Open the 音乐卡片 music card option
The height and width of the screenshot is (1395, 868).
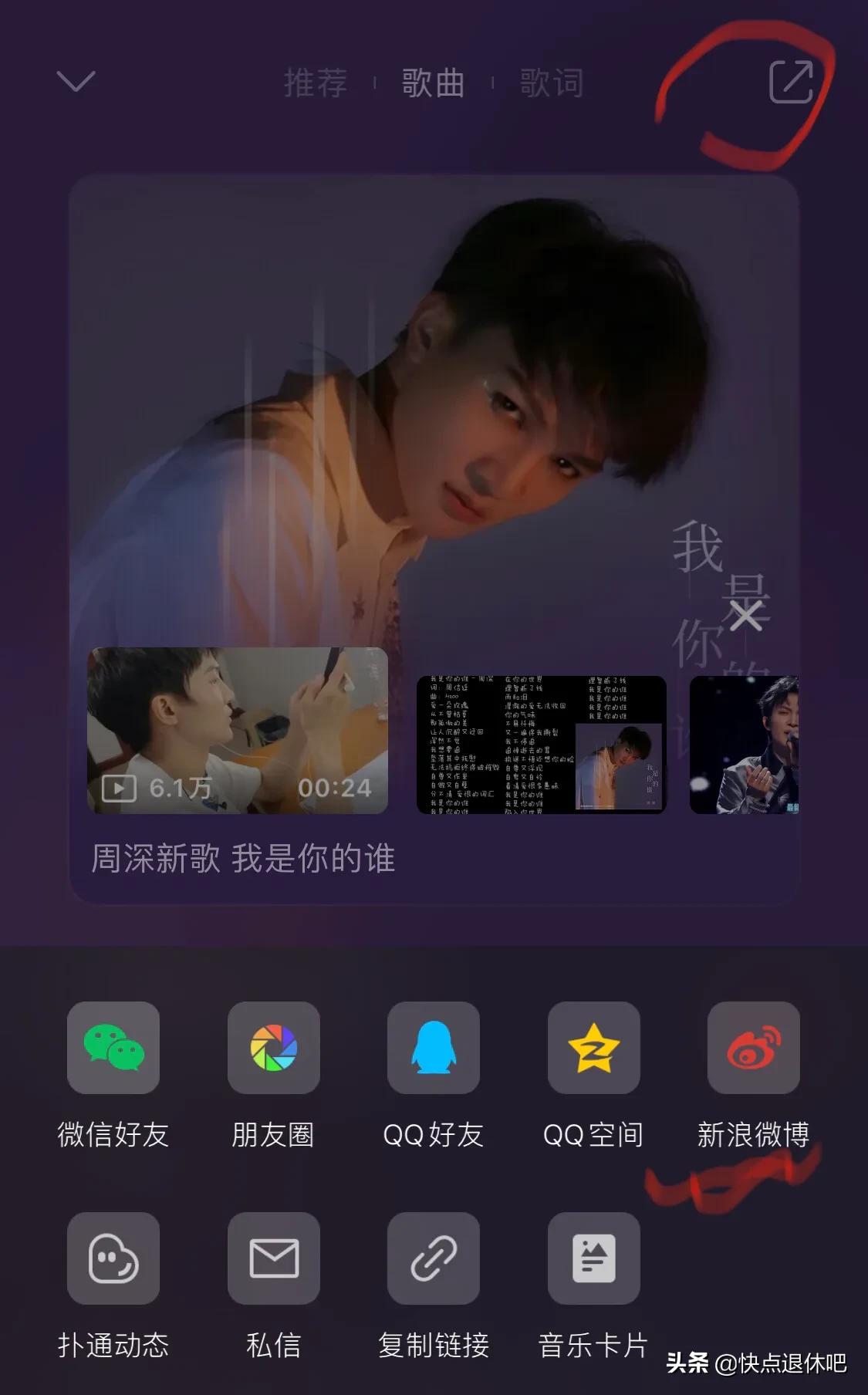coord(593,1259)
